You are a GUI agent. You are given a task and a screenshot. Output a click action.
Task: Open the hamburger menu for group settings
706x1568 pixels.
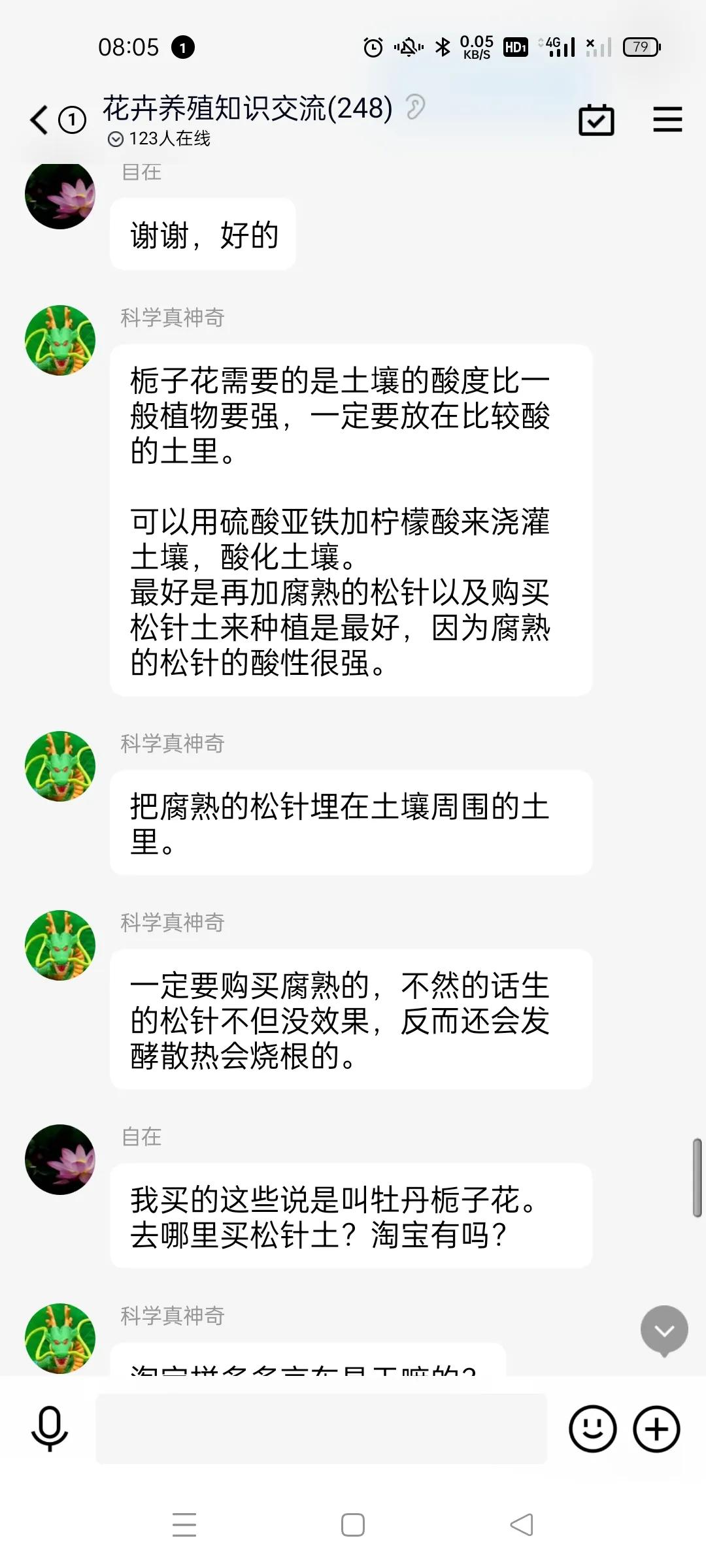[667, 120]
